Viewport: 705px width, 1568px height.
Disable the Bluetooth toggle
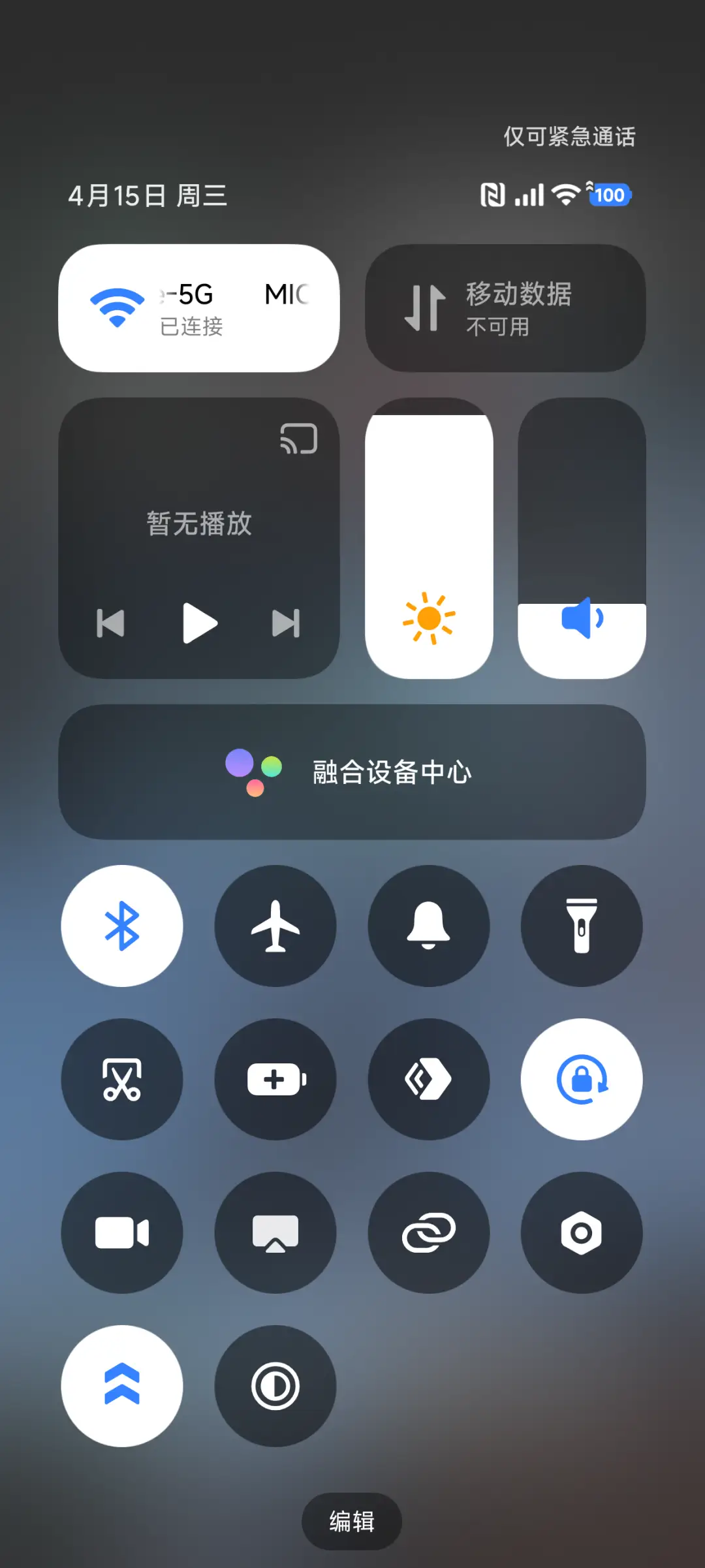[122, 926]
